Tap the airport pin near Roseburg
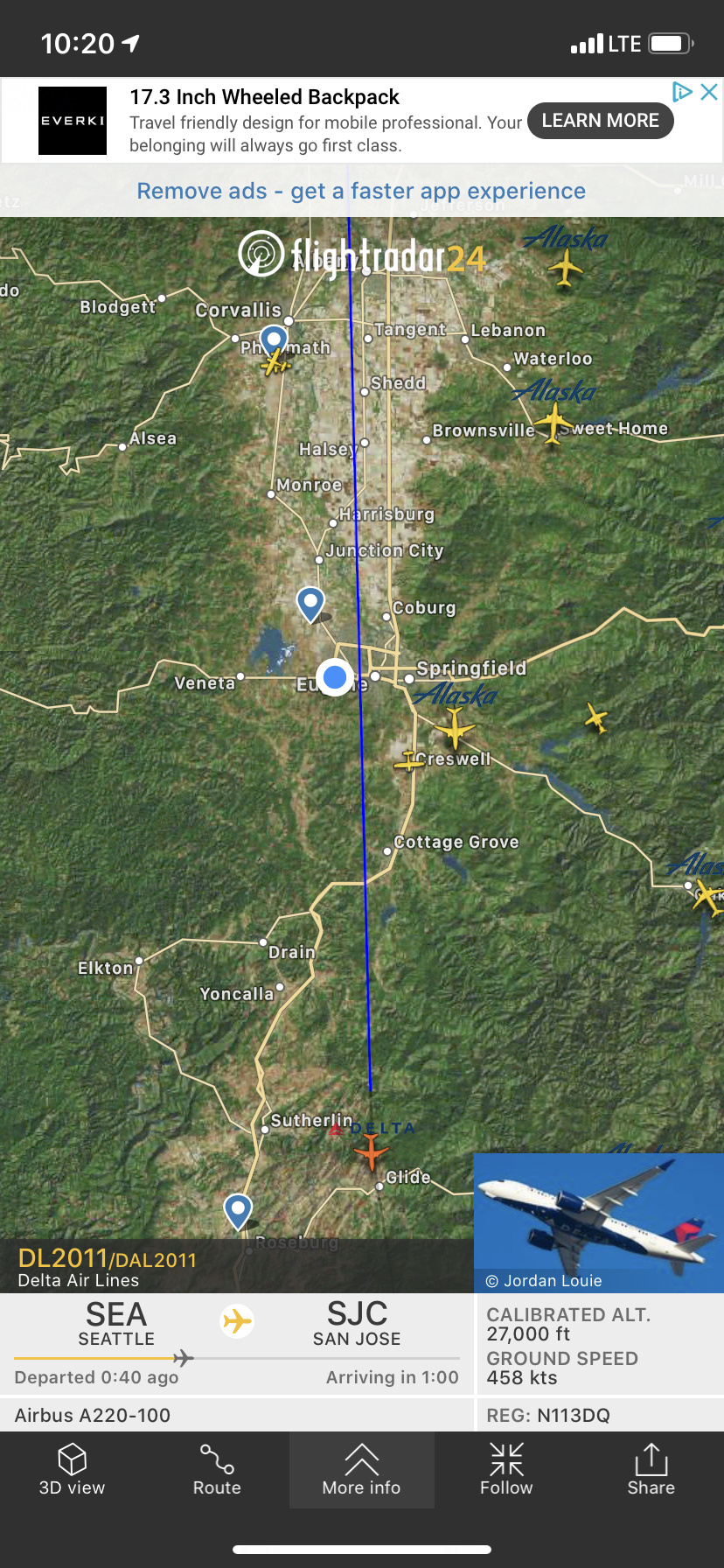 [238, 1210]
